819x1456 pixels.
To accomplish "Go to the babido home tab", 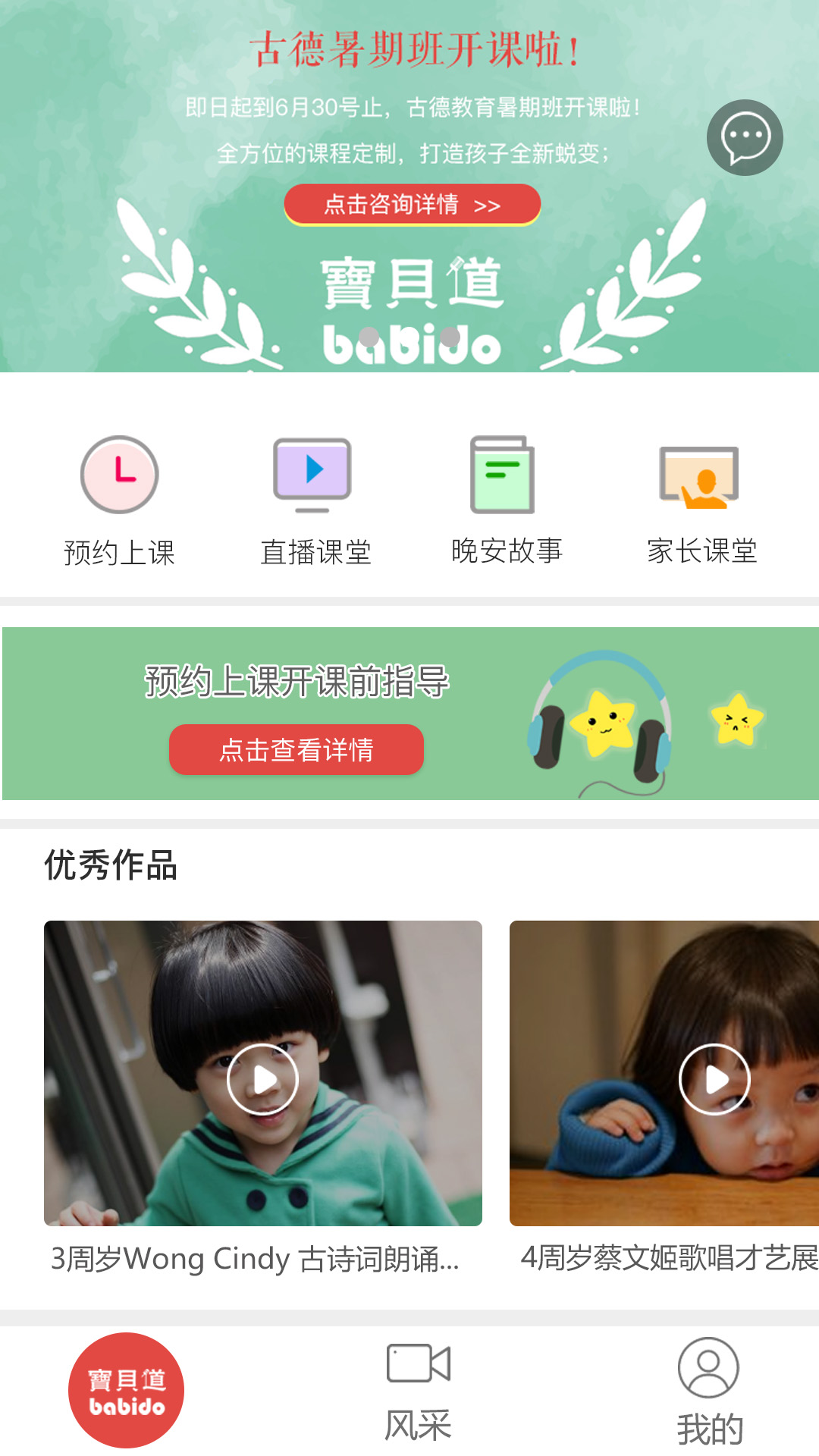I will pos(127,1390).
